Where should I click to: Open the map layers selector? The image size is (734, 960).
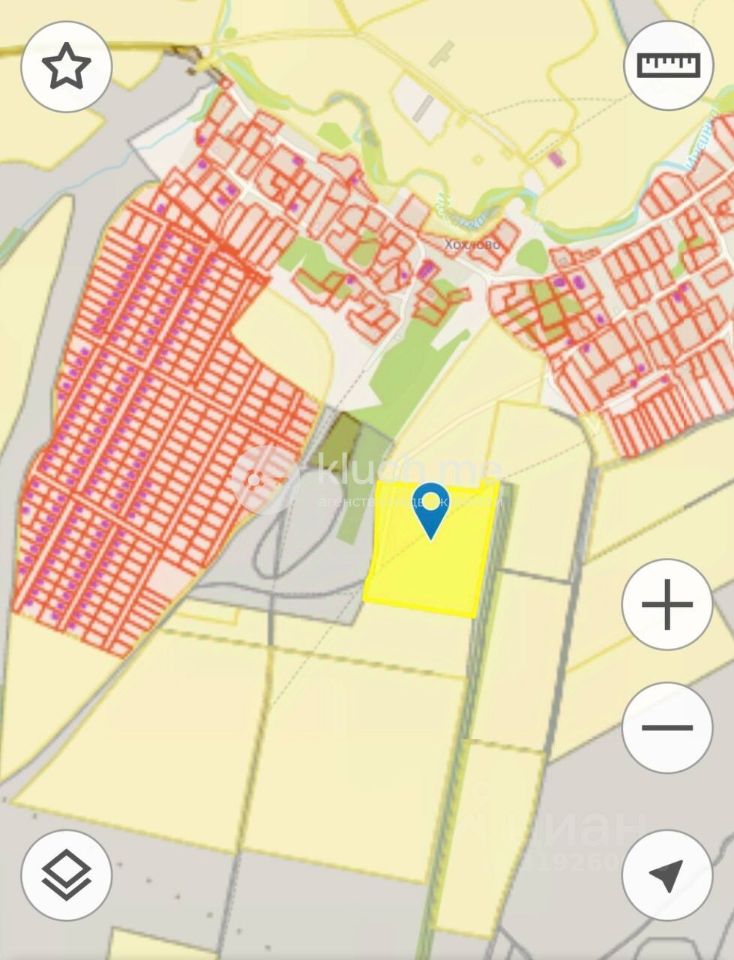pyautogui.click(x=66, y=875)
